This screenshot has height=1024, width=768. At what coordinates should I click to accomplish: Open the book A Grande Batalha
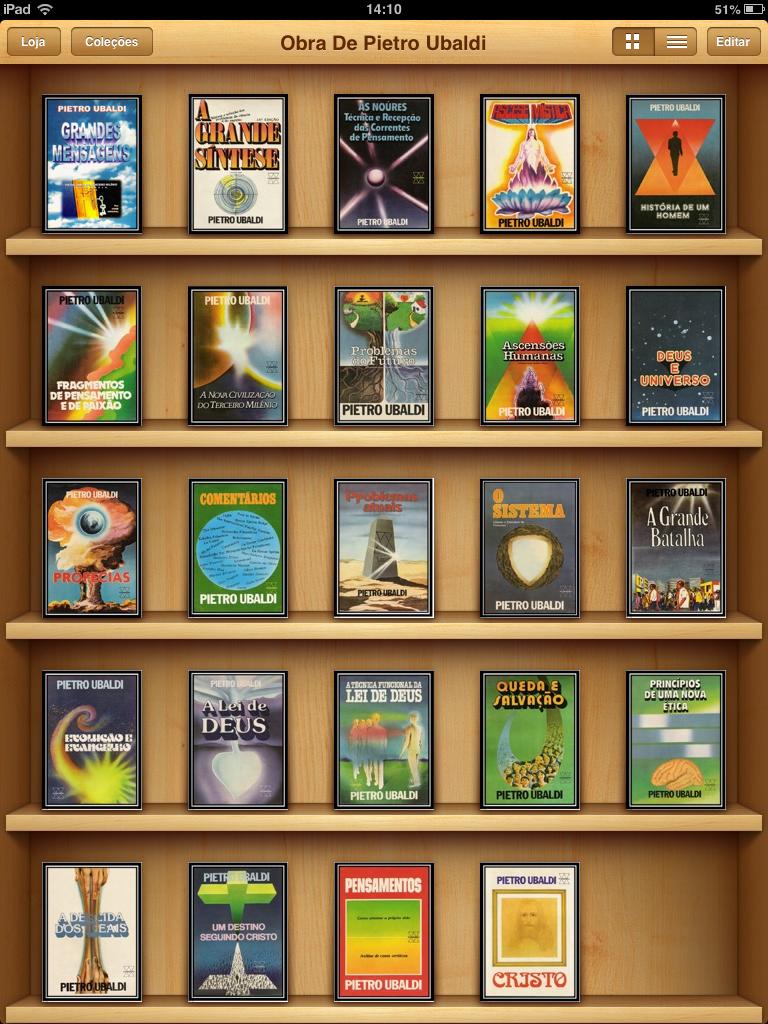(x=676, y=548)
